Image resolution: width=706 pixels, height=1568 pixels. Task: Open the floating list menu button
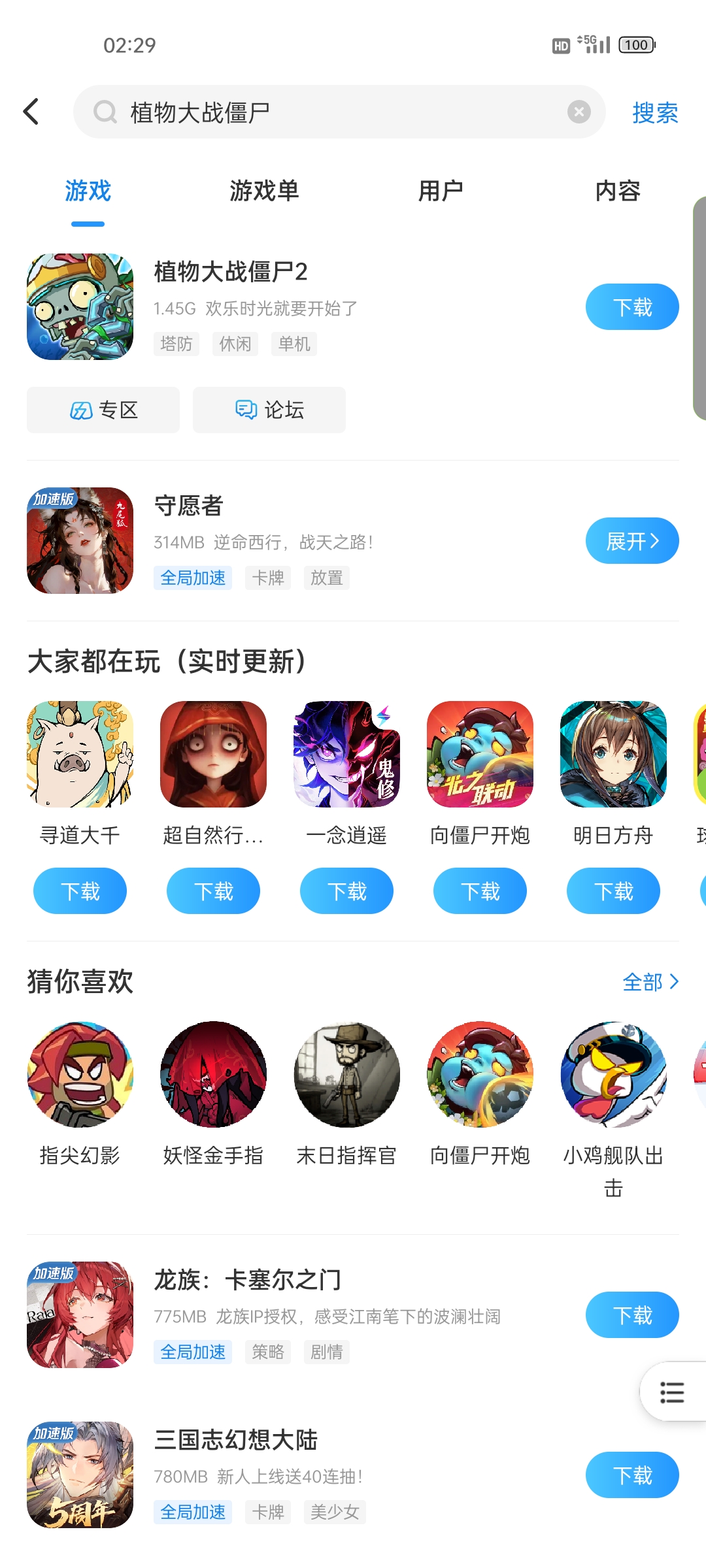[672, 1392]
